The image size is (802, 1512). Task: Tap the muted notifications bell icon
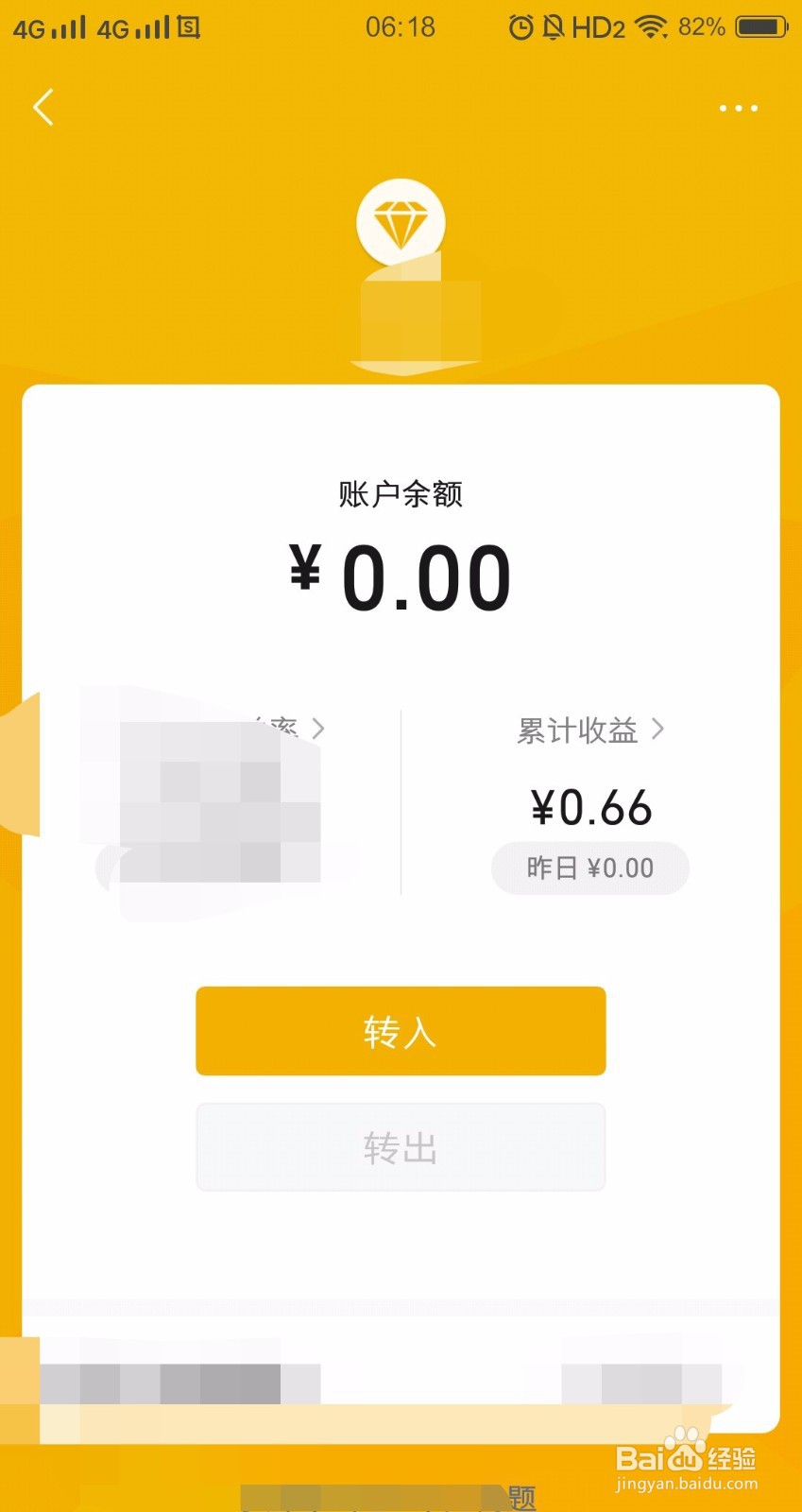pyautogui.click(x=555, y=27)
